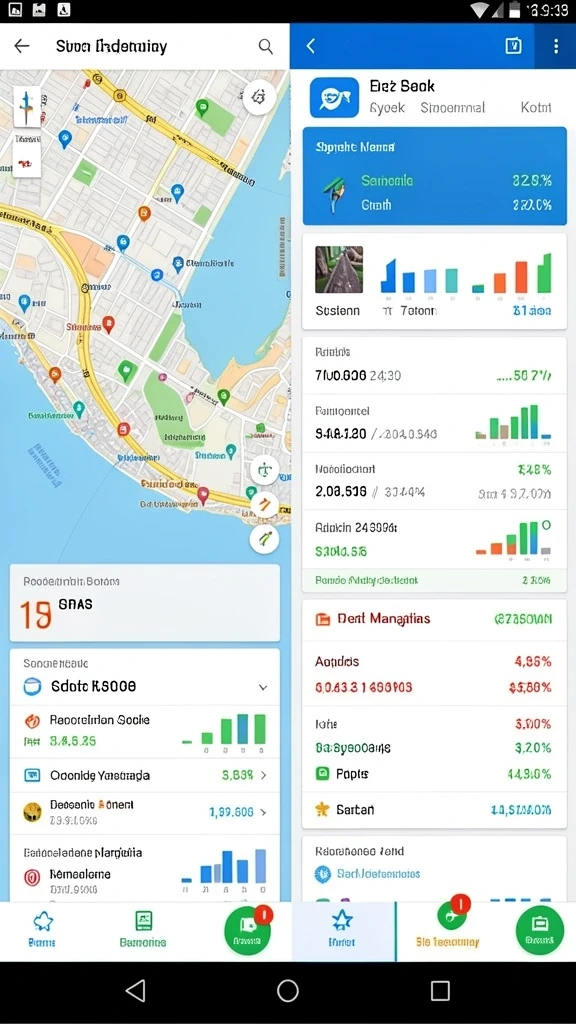Tap the green briefcase button at the bottom right
Image resolution: width=576 pixels, height=1024 pixels.
pos(539,930)
